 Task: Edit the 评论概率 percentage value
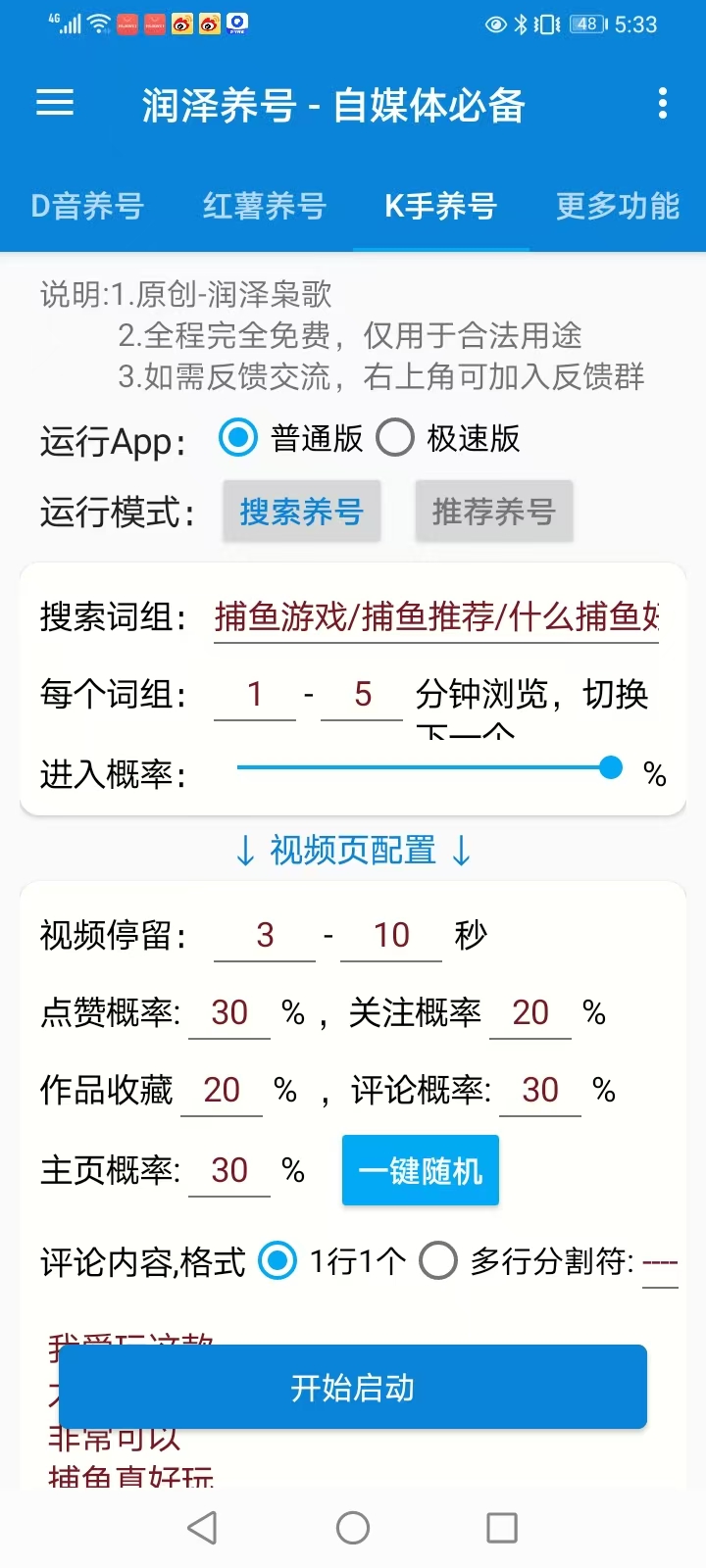(540, 1091)
